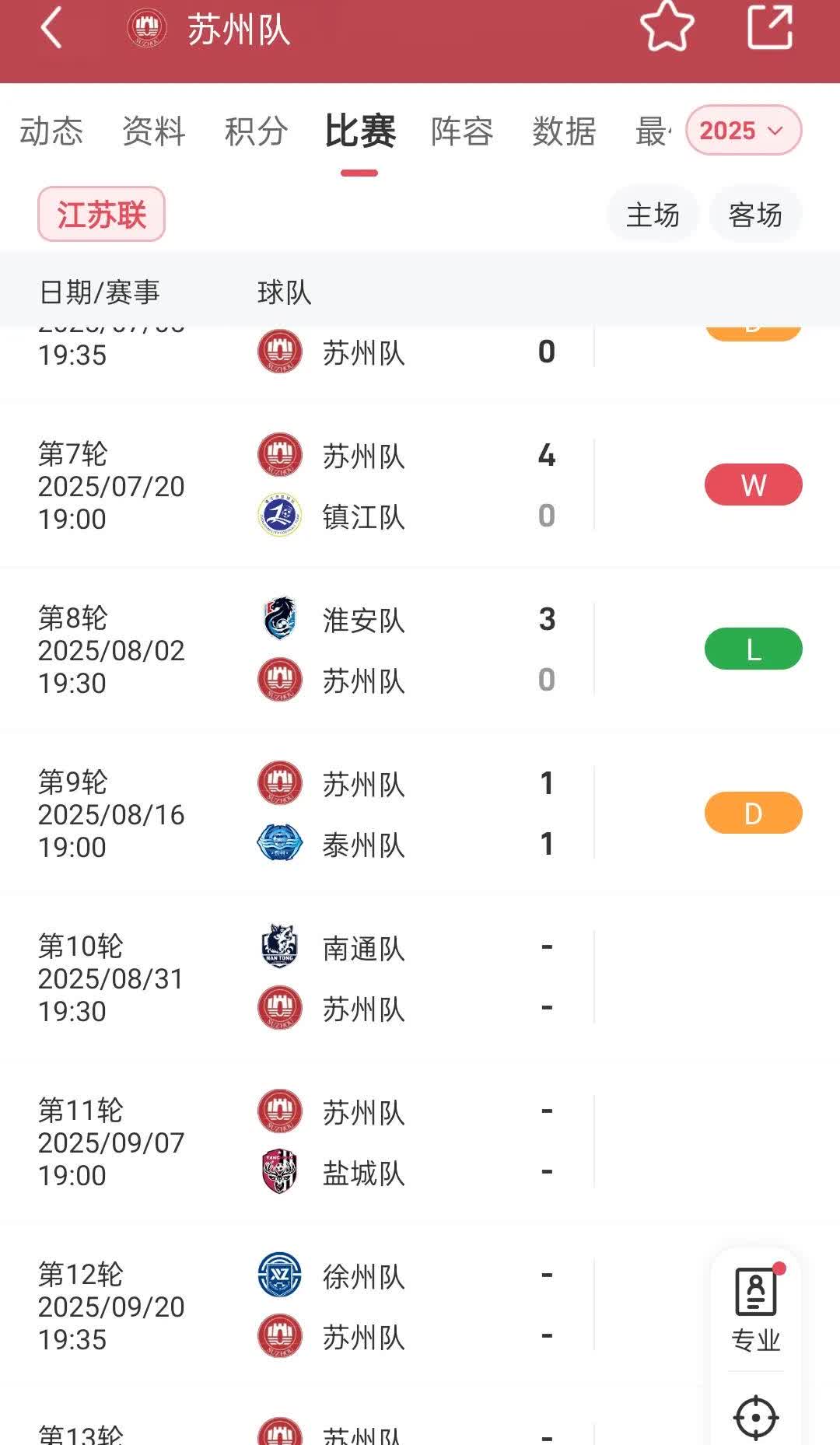The image size is (840, 1445).
Task: Open the 积分 standings tab
Action: pos(256,131)
